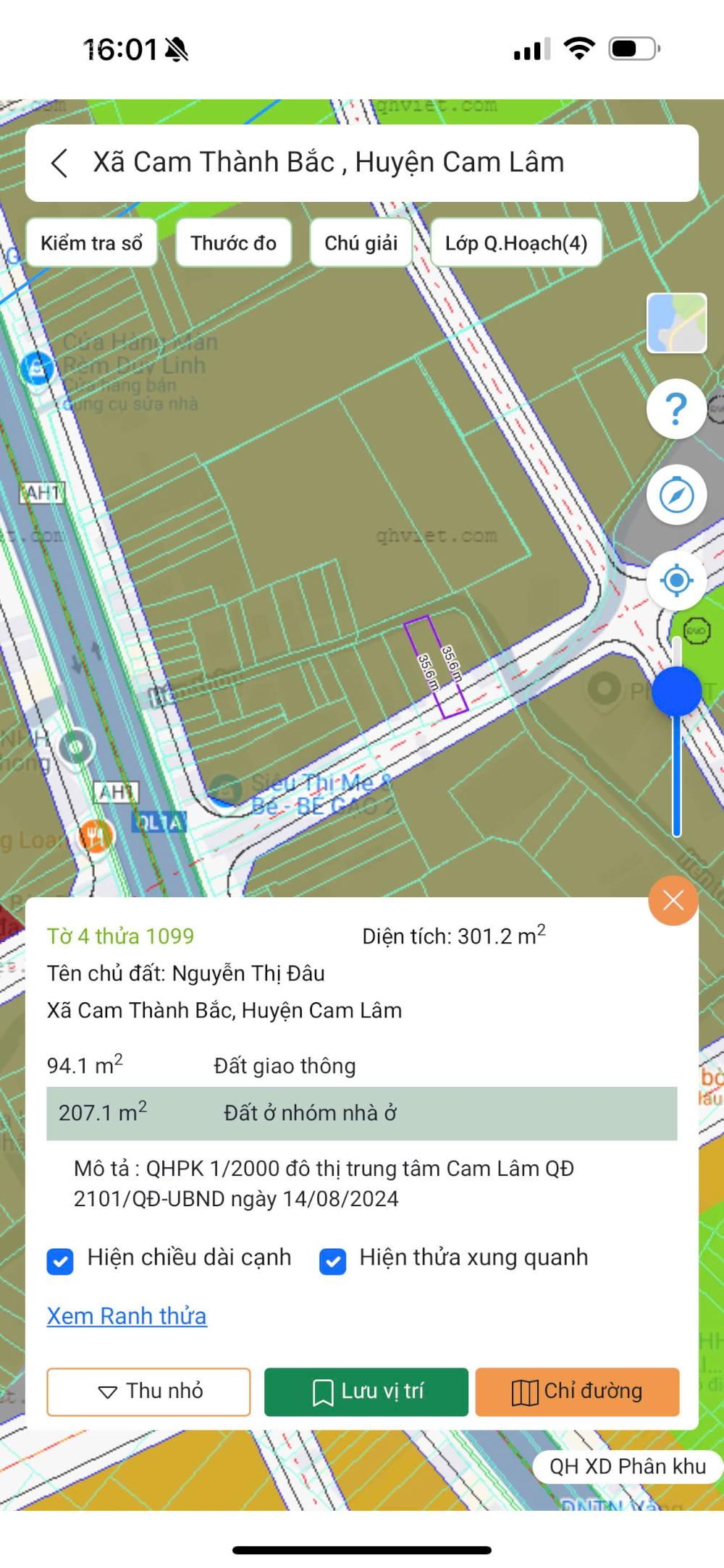The height and width of the screenshot is (1568, 724).
Task: Open the question mark help button
Action: [x=676, y=410]
